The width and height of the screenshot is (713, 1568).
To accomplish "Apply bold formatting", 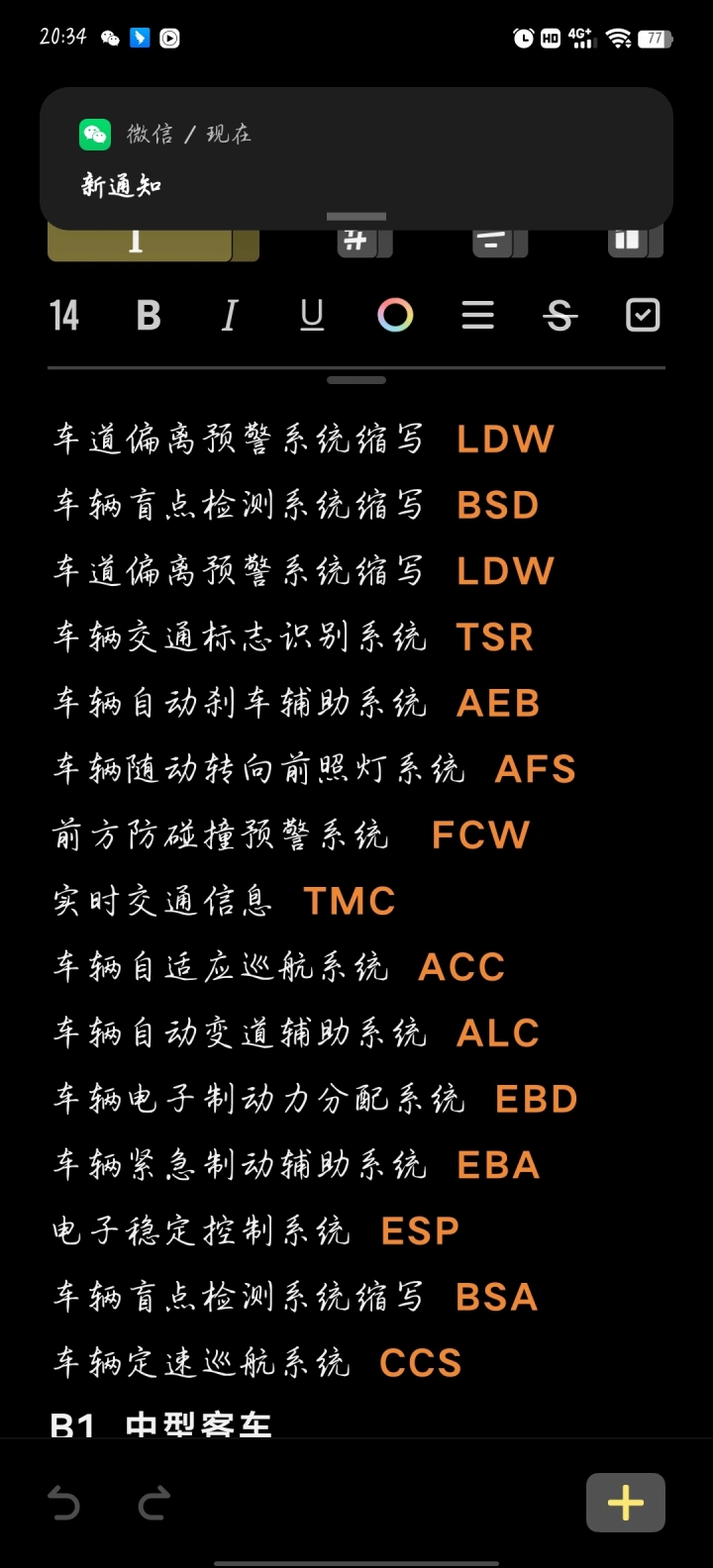I will [149, 316].
